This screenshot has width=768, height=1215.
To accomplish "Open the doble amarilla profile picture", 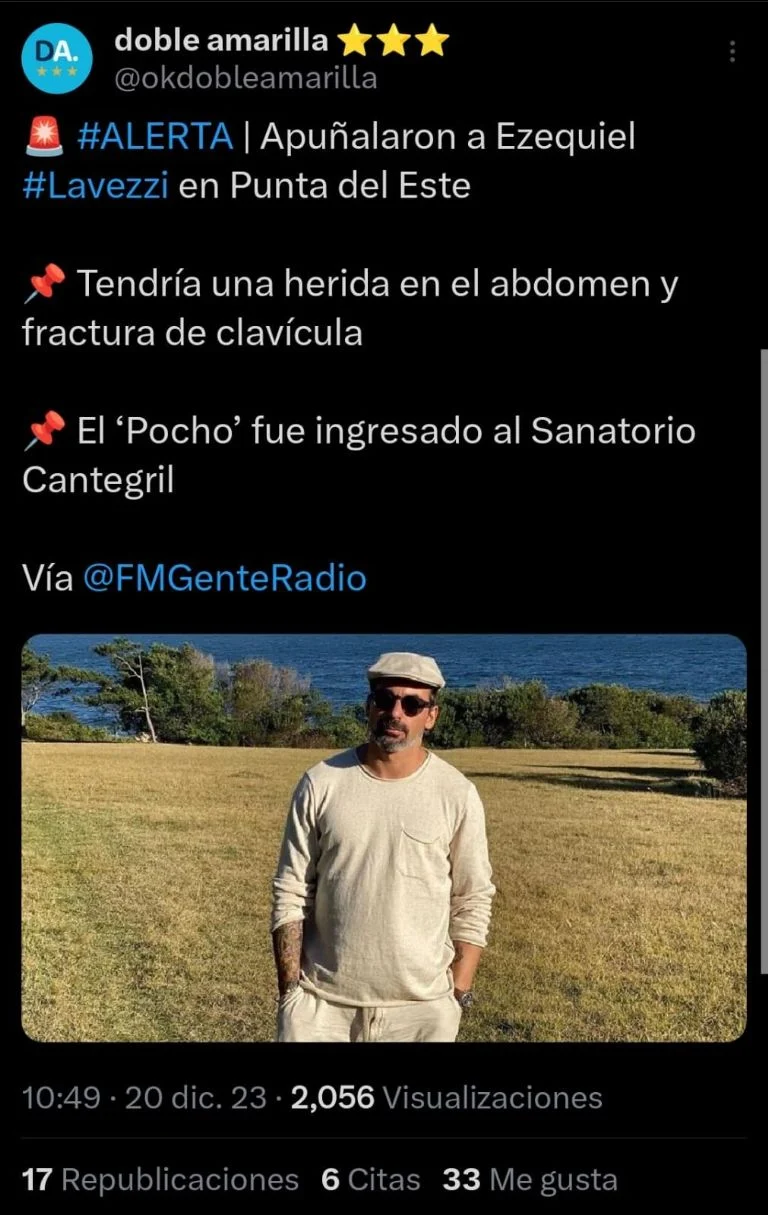I will pyautogui.click(x=56, y=58).
